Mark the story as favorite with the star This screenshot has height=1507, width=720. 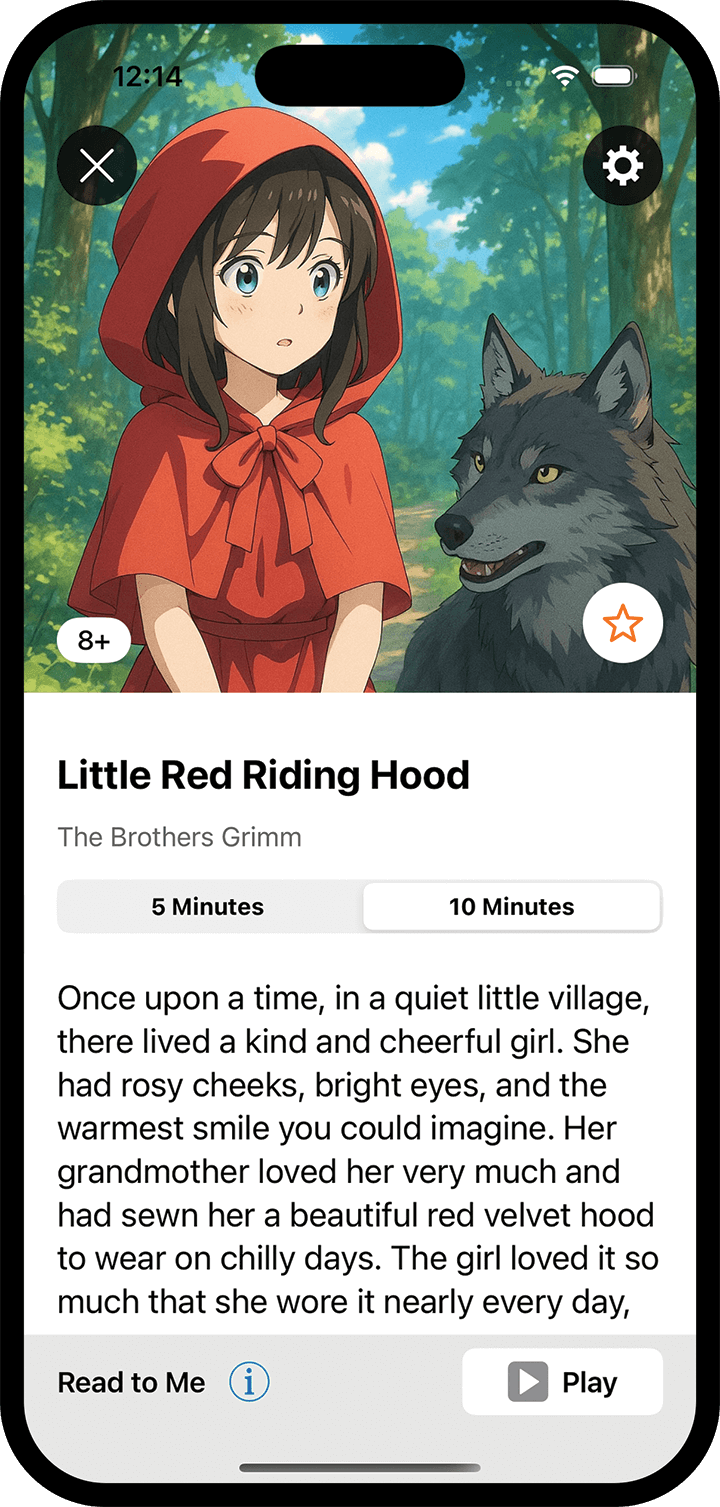[622, 623]
